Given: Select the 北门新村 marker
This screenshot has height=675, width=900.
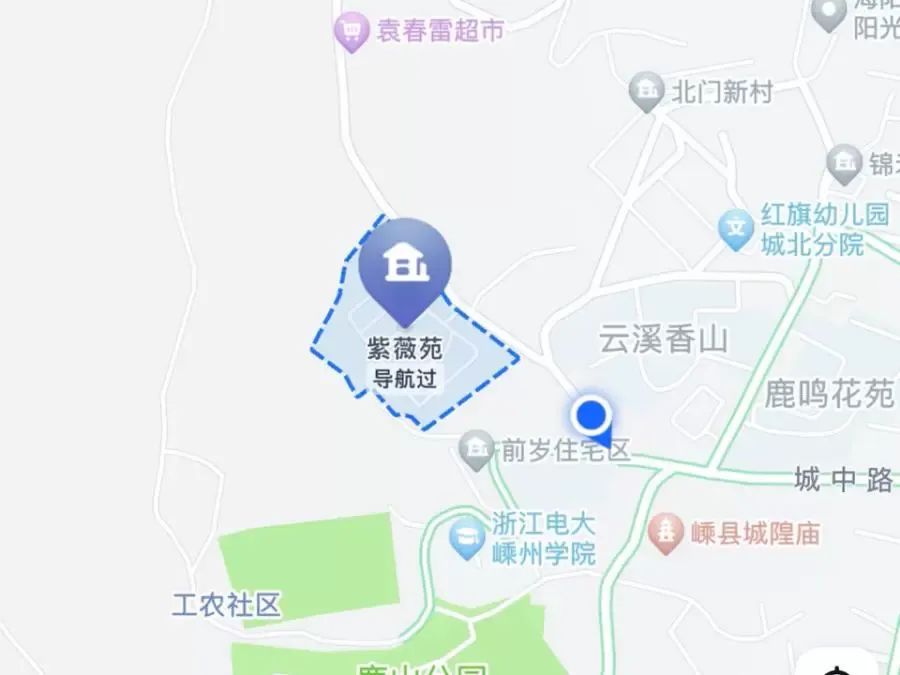Looking at the screenshot, I should (647, 93).
